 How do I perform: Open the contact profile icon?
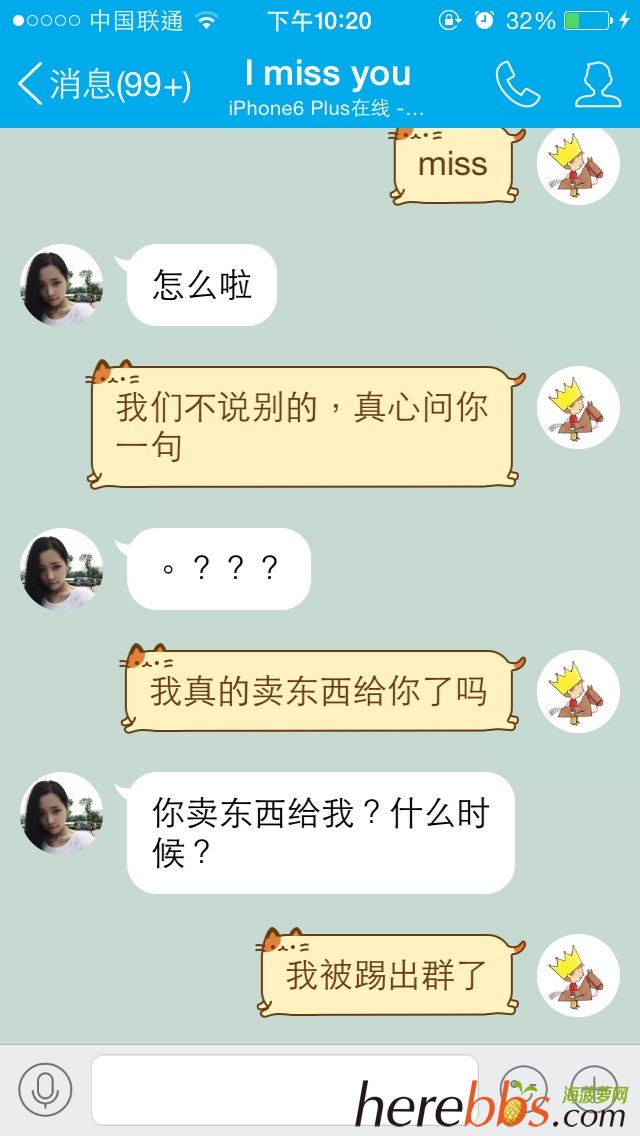point(598,85)
